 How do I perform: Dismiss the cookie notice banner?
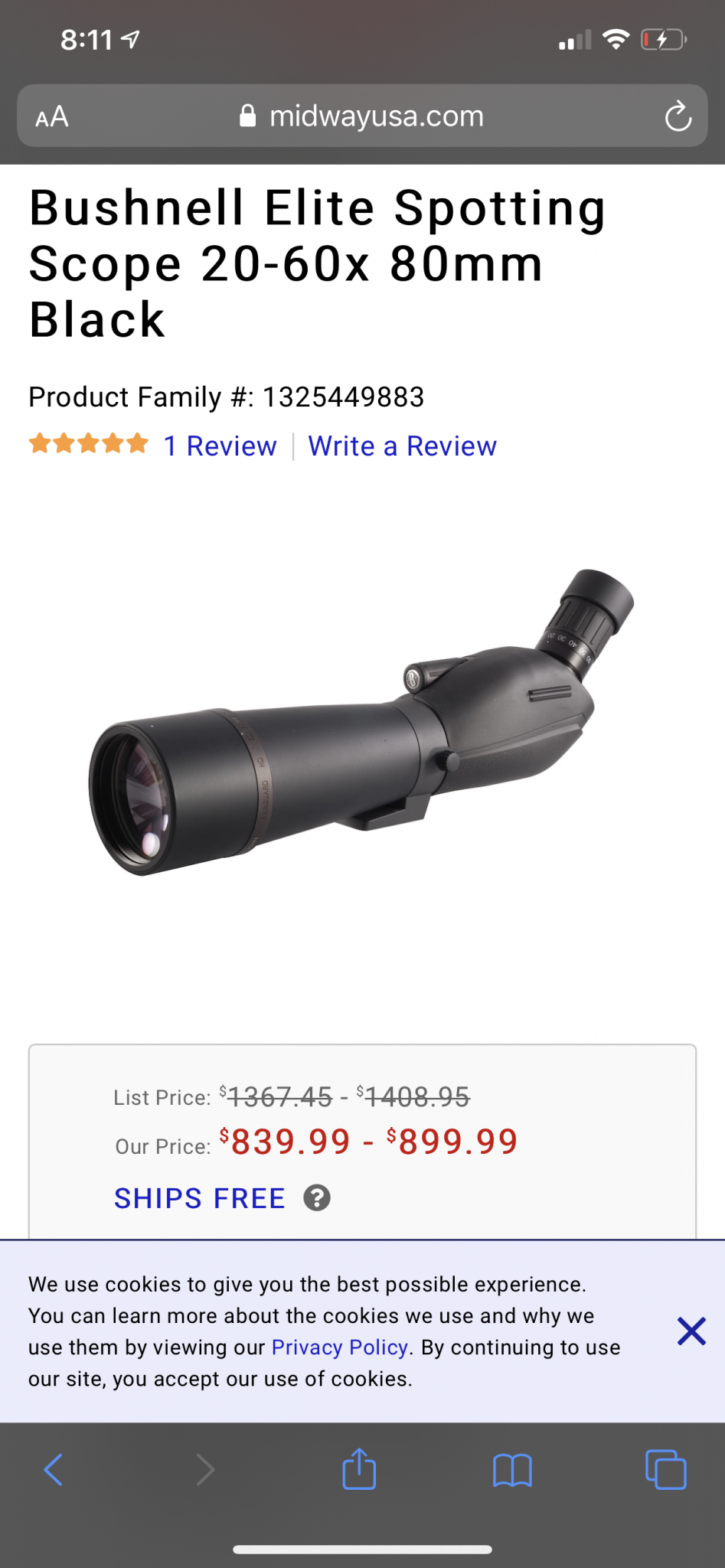pos(691,1331)
